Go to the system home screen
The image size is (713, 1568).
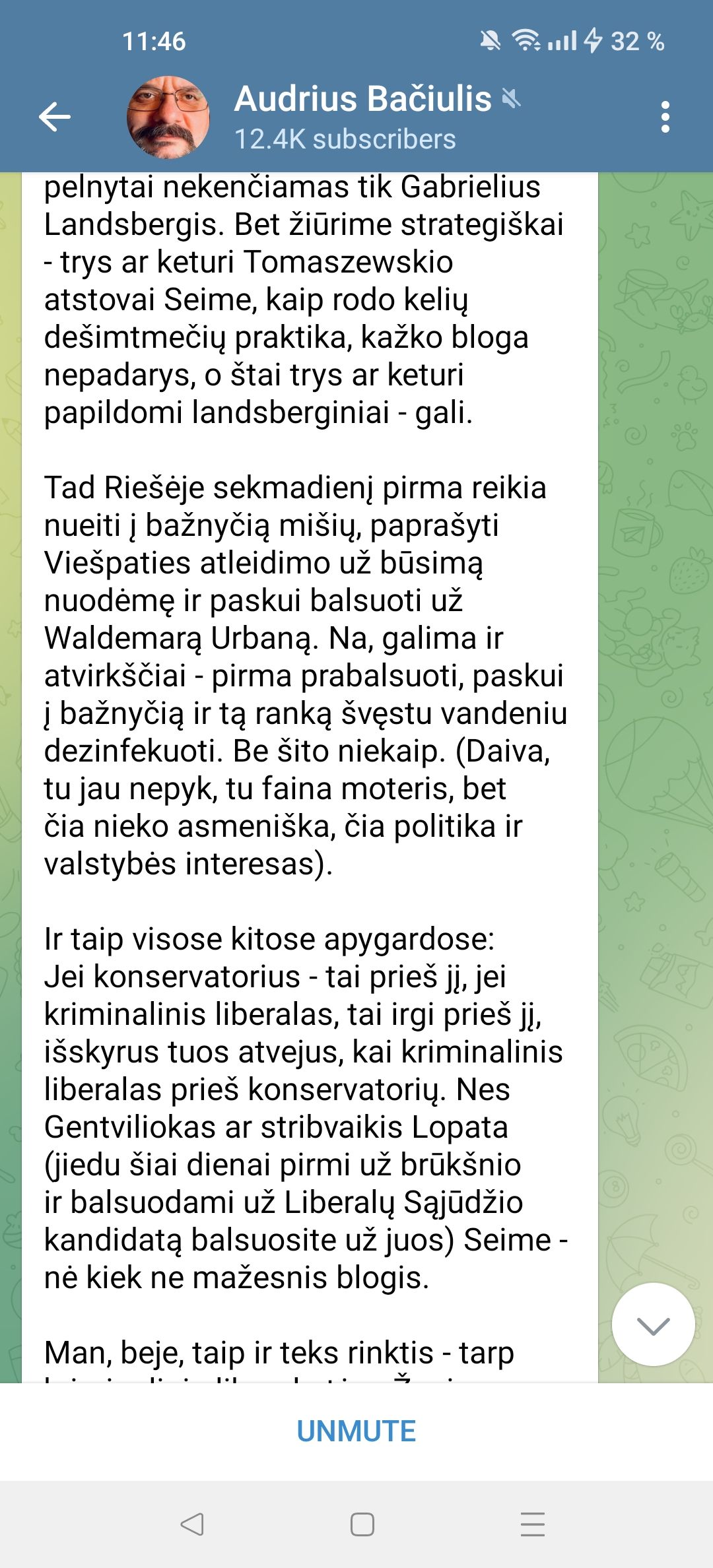pyautogui.click(x=362, y=1524)
